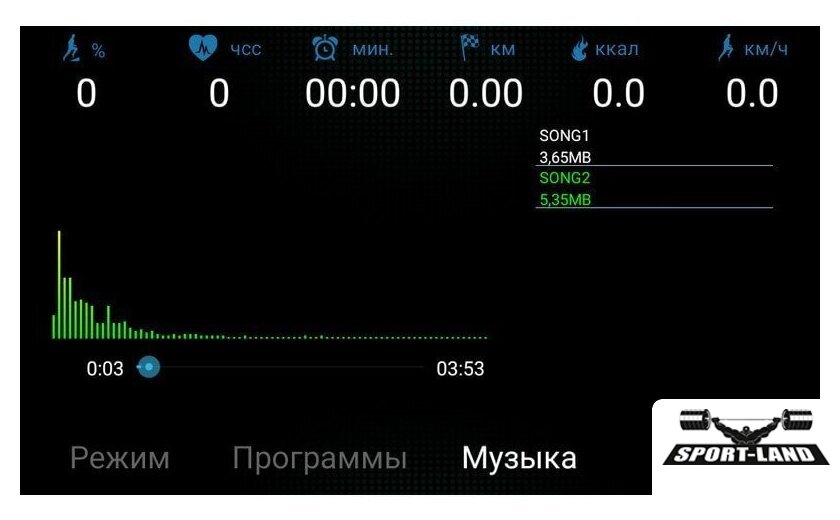Select the Музыка tab
Viewport: 840px width, 520px height.
(x=519, y=459)
